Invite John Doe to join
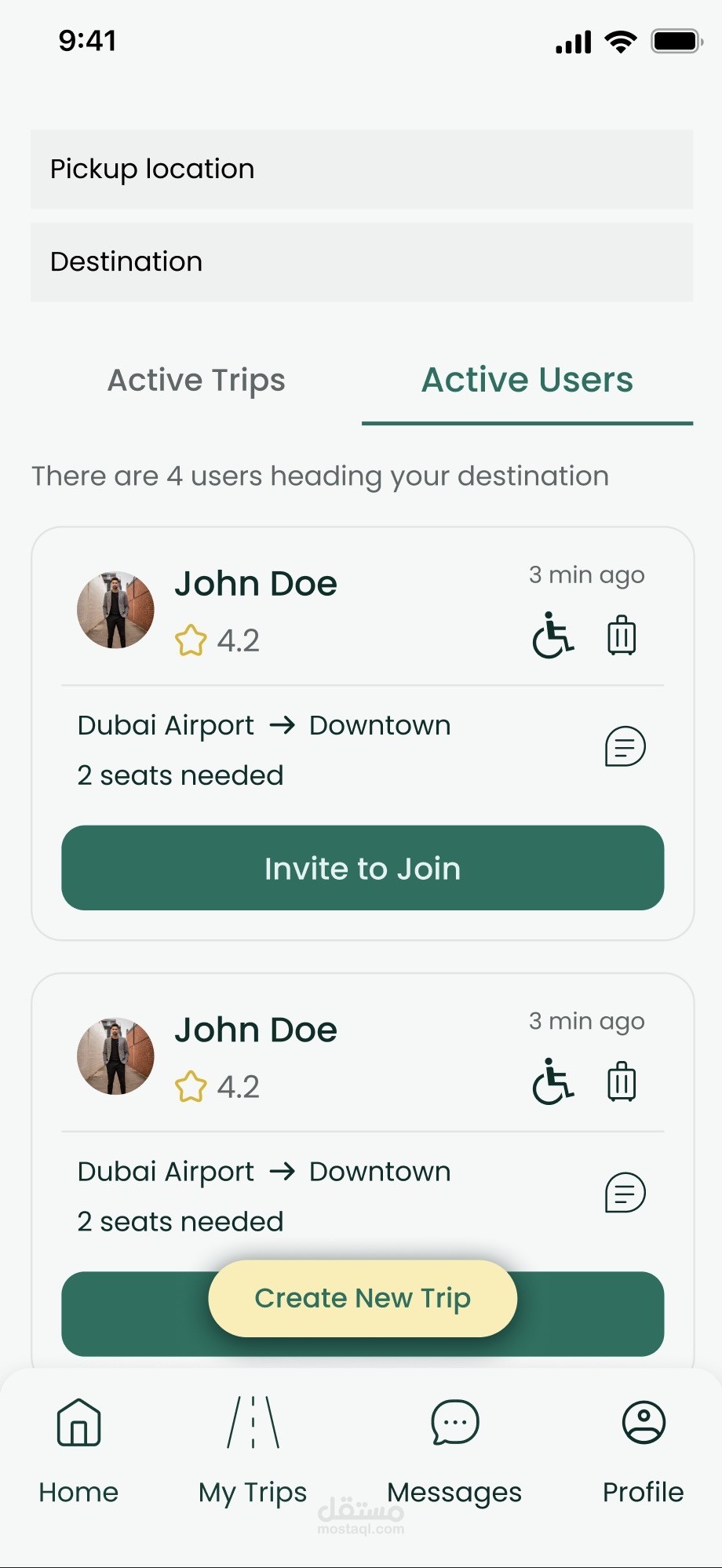722x1568 pixels. coord(362,868)
